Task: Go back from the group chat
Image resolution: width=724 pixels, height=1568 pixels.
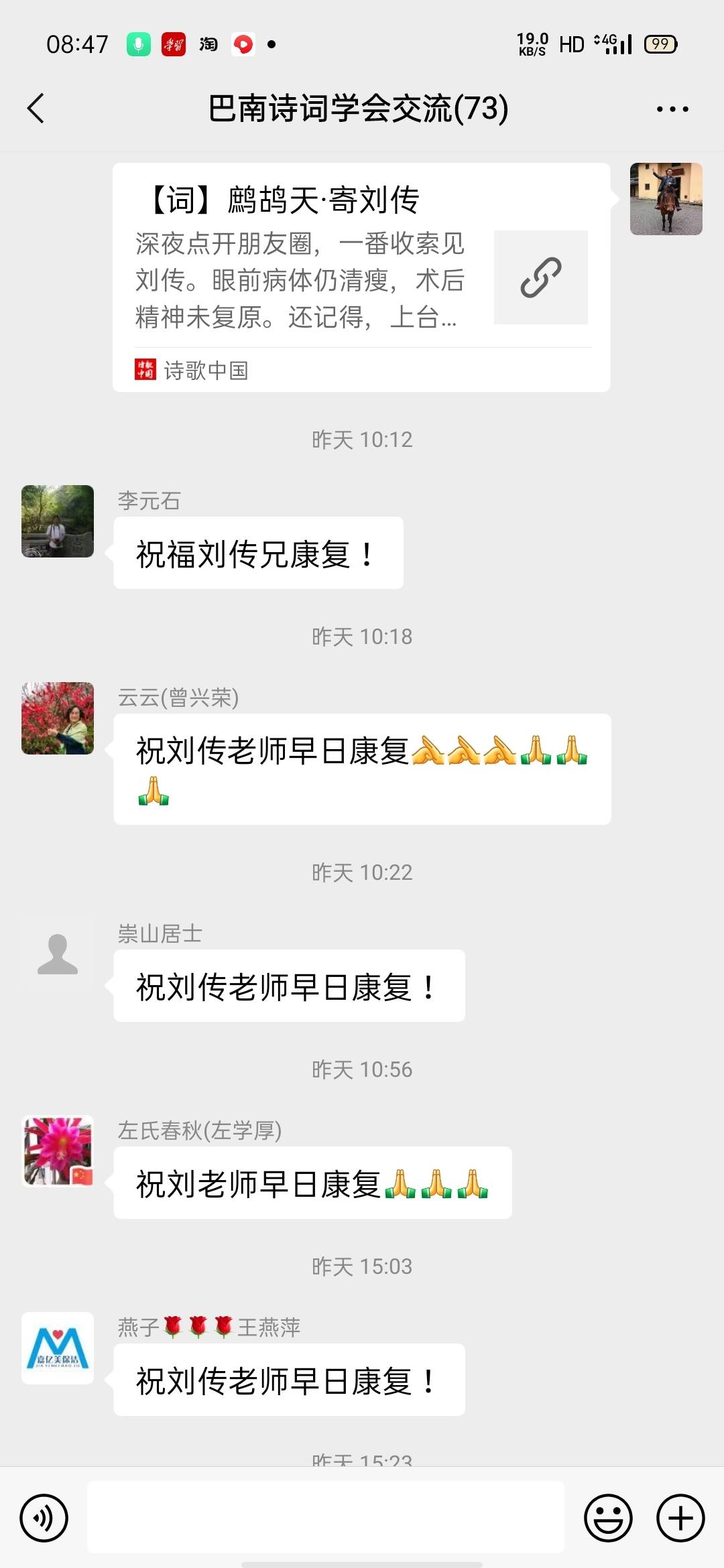Action: tap(36, 109)
